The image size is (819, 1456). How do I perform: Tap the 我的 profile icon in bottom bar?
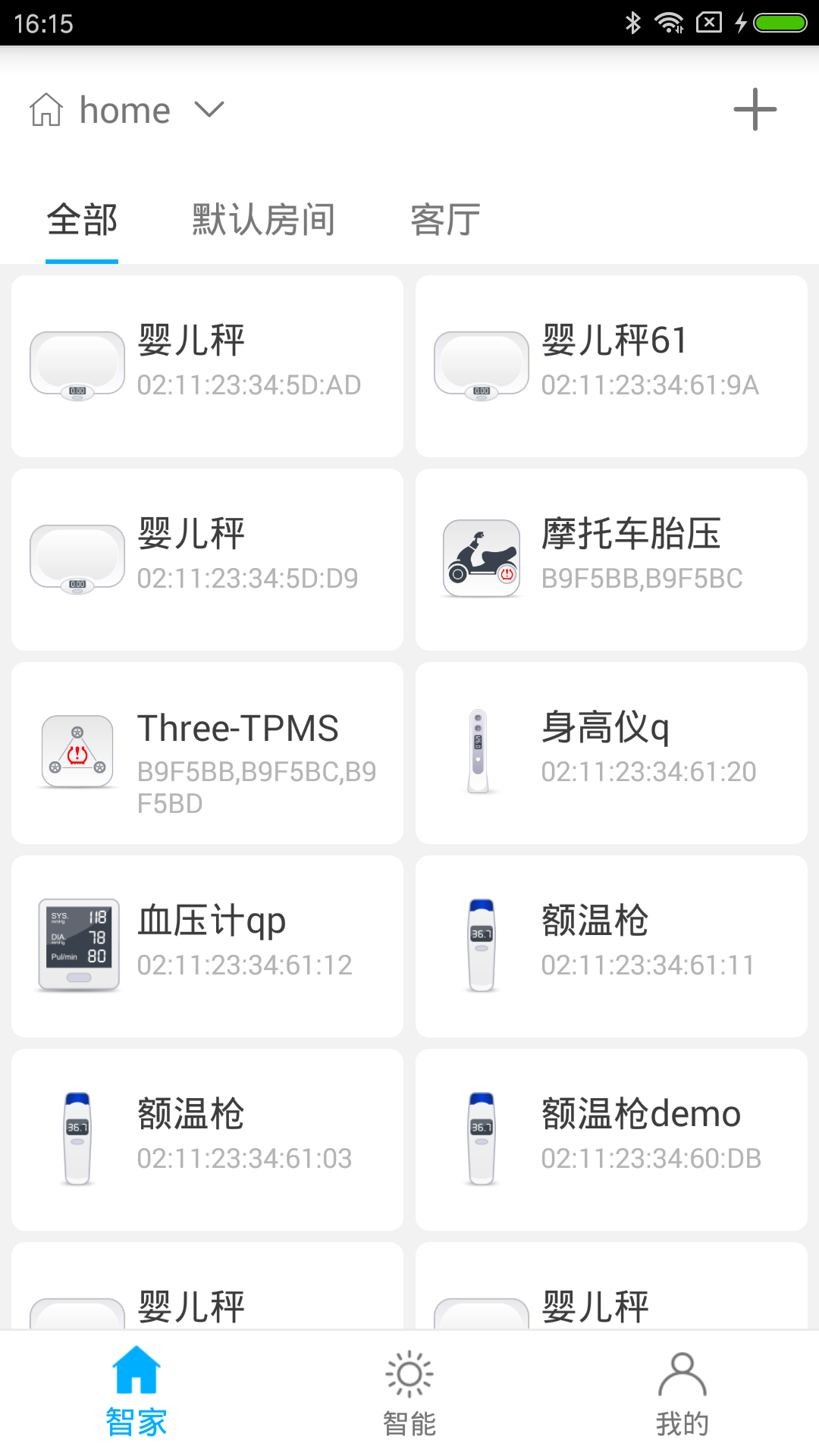point(681,1374)
